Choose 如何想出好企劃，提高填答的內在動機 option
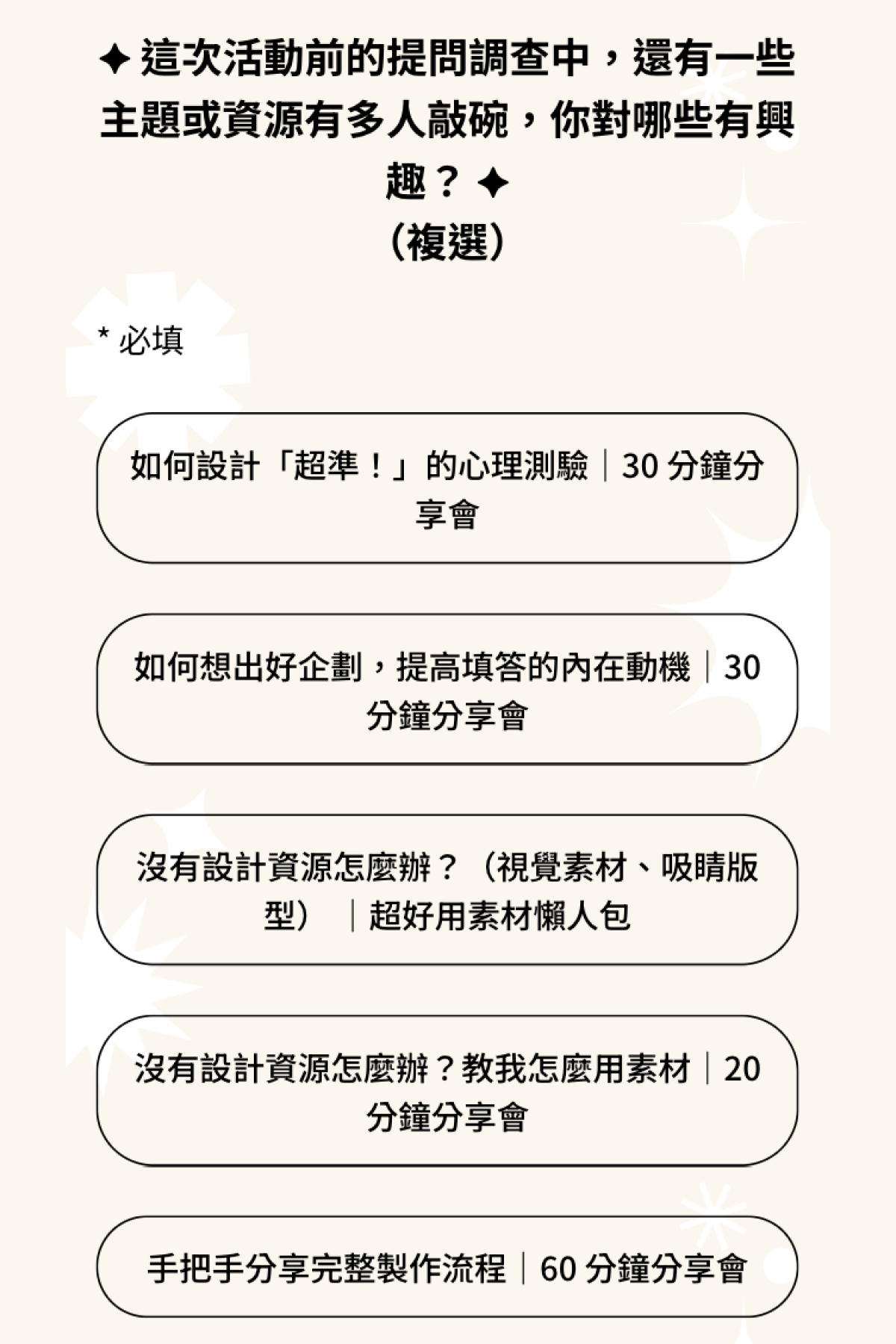Screen dimensions: 896x1344 pyautogui.click(x=447, y=689)
